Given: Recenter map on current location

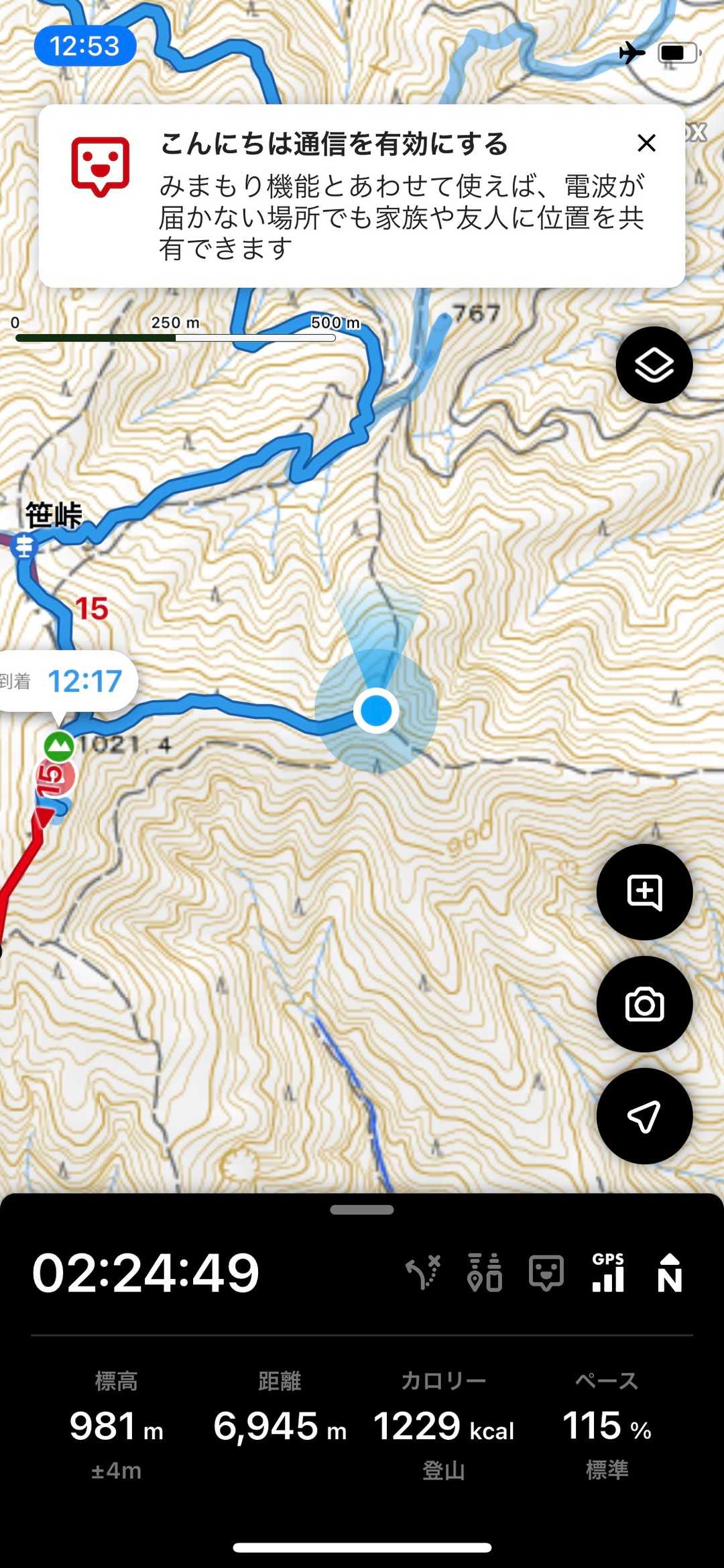Looking at the screenshot, I should pyautogui.click(x=644, y=1116).
